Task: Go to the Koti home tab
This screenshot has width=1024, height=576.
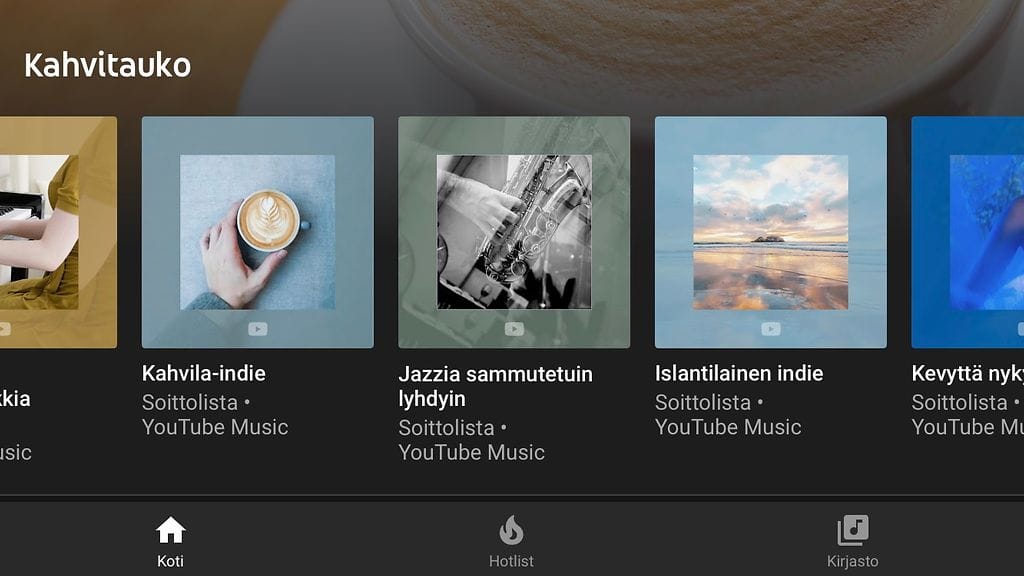Action: tap(171, 541)
